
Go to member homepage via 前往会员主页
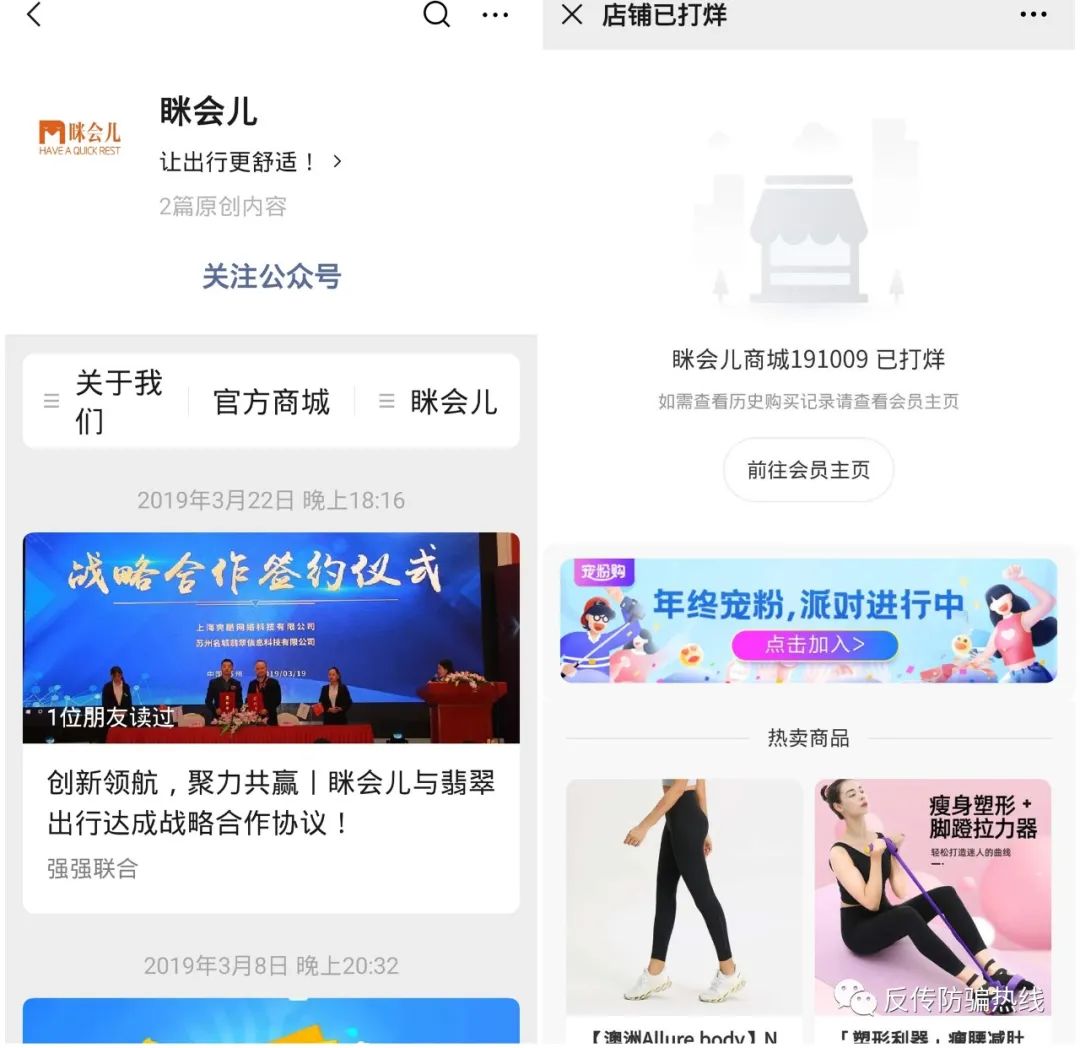(x=808, y=470)
